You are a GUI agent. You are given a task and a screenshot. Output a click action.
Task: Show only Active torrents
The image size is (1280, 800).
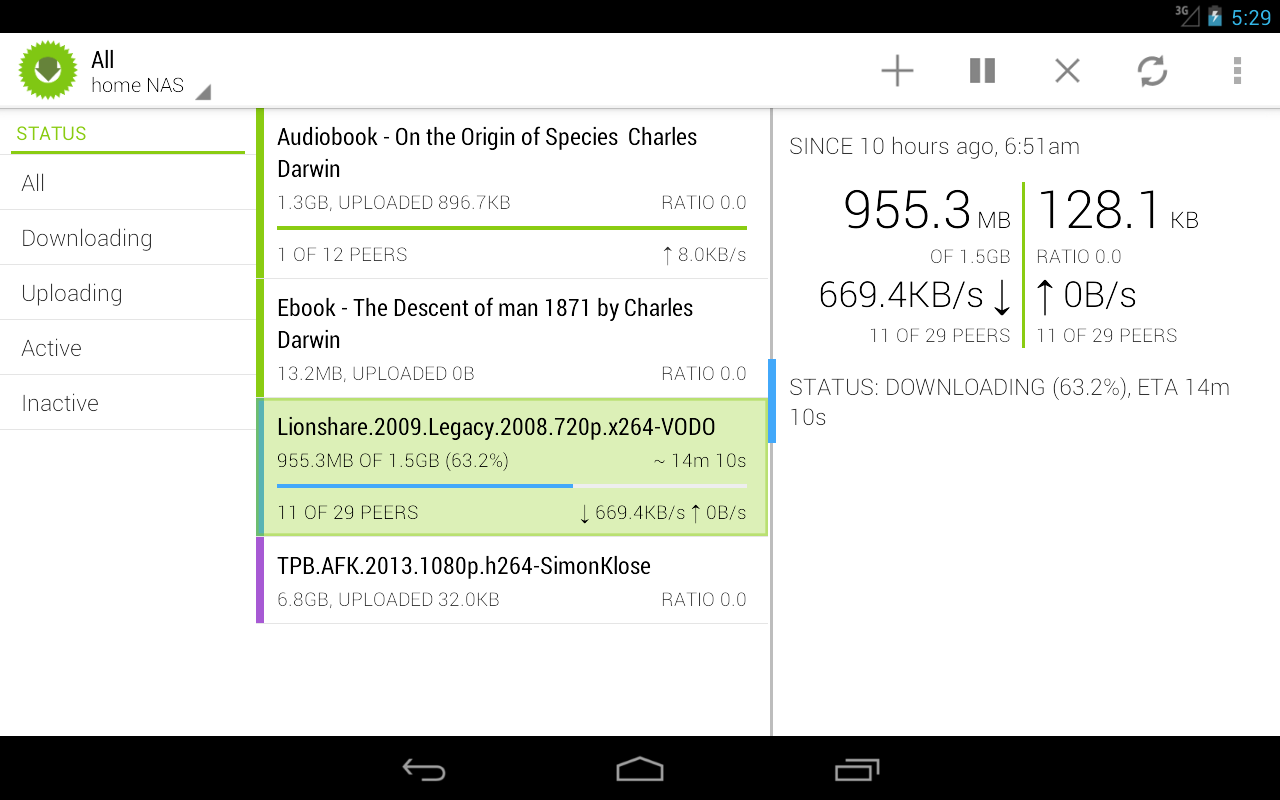(x=127, y=348)
